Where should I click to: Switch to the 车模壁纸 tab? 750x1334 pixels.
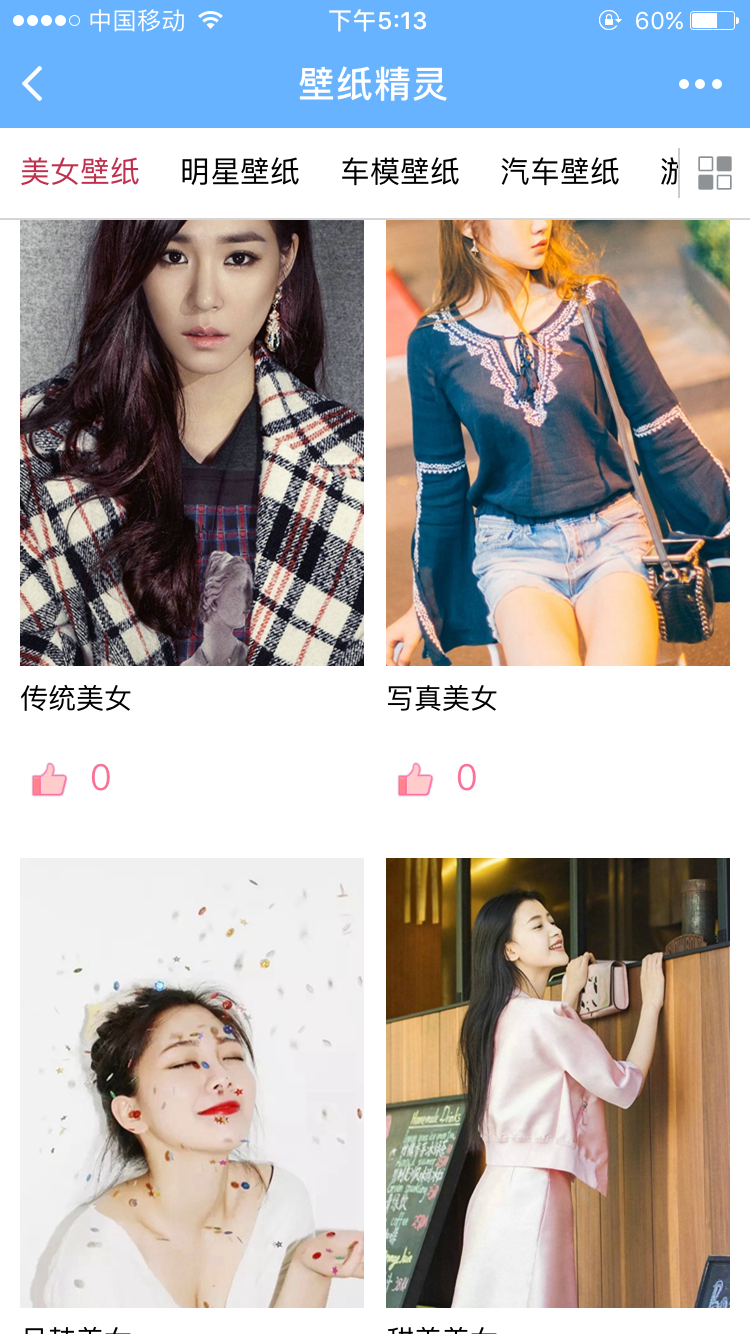point(400,172)
